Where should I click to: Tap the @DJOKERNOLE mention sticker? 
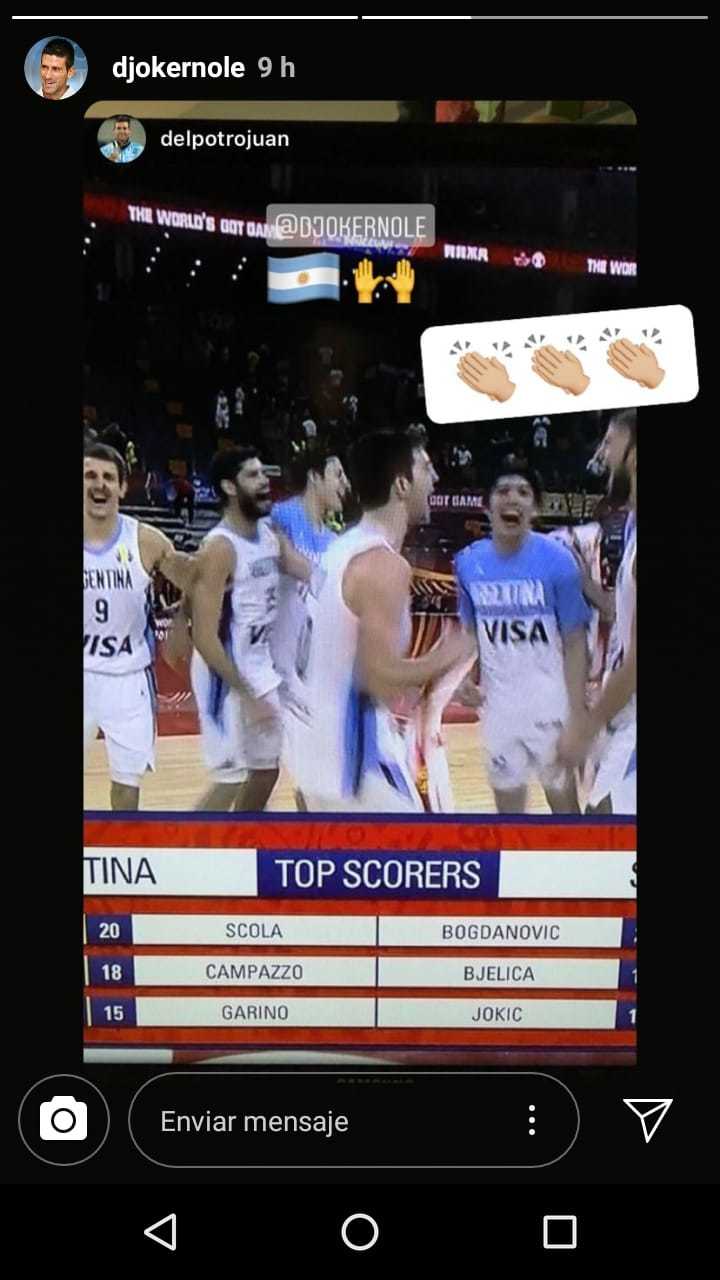[x=350, y=226]
